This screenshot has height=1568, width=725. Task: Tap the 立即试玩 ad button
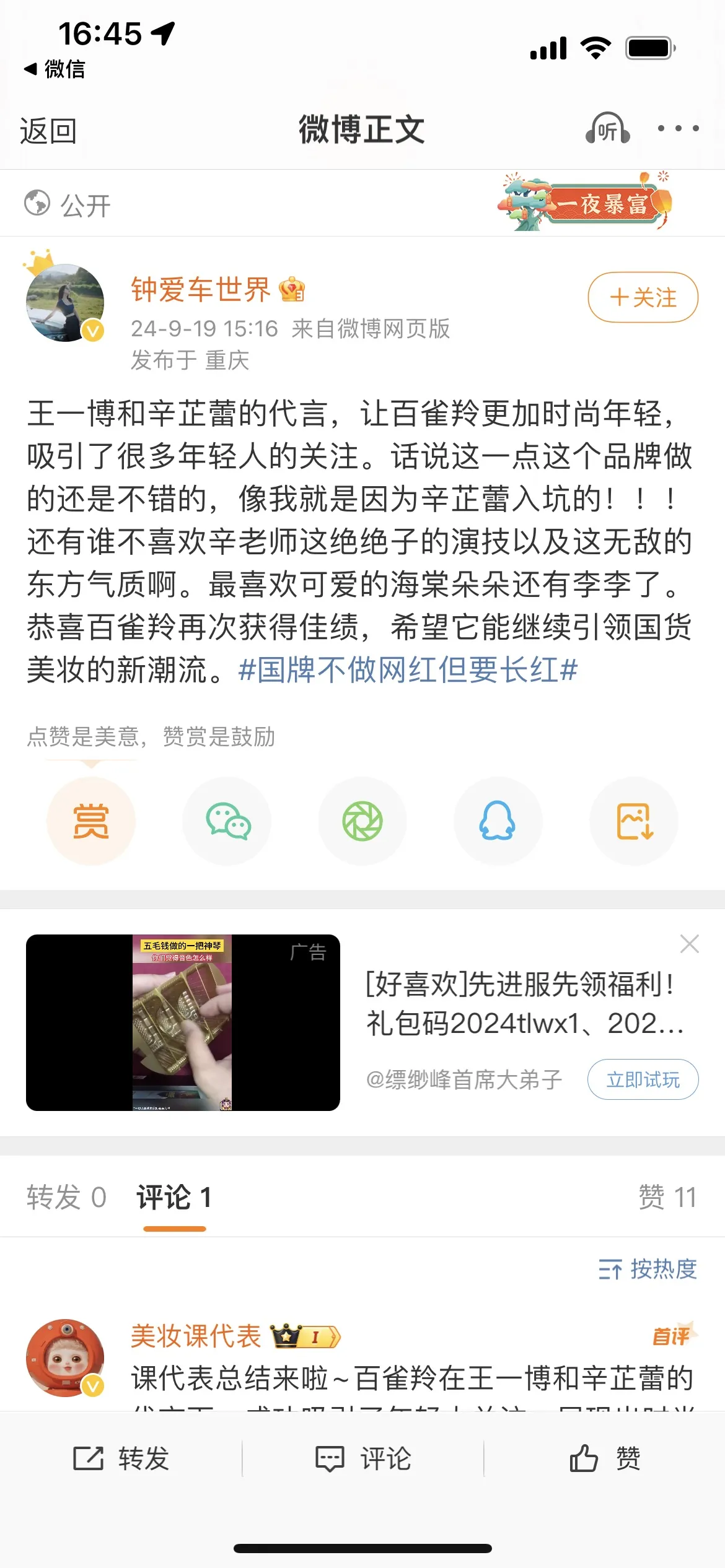point(643,1079)
